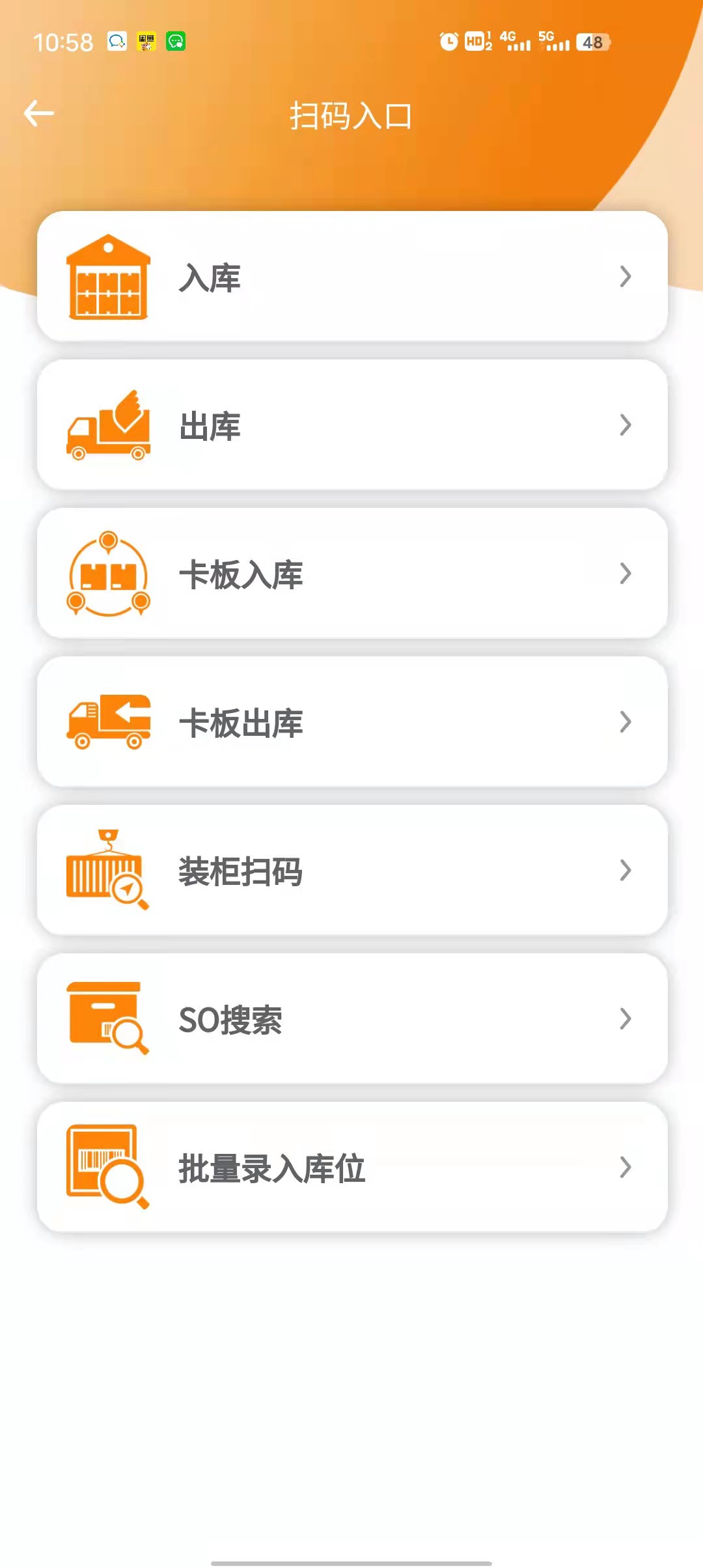Open the 入库 scan entry

pyautogui.click(x=351, y=277)
